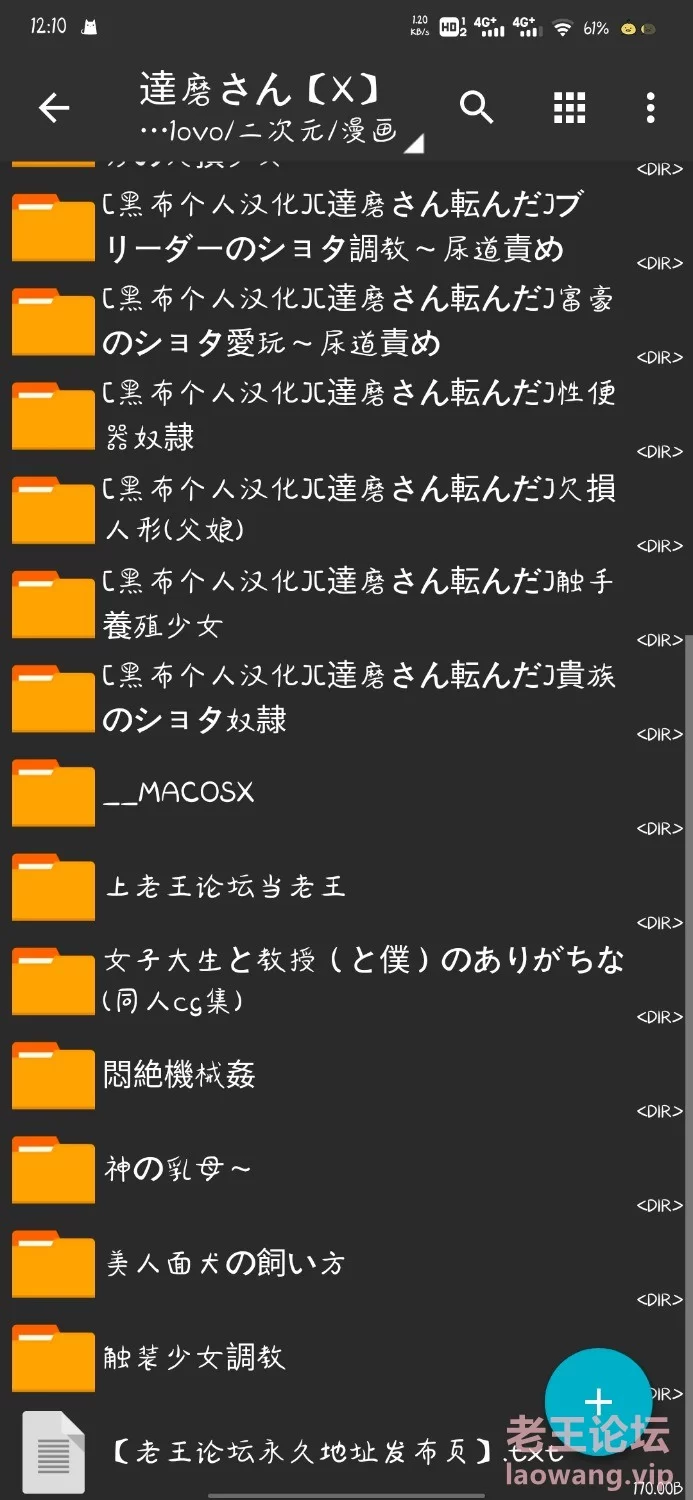Change view mode with the grid icon
This screenshot has width=693, height=1500.
pyautogui.click(x=569, y=108)
